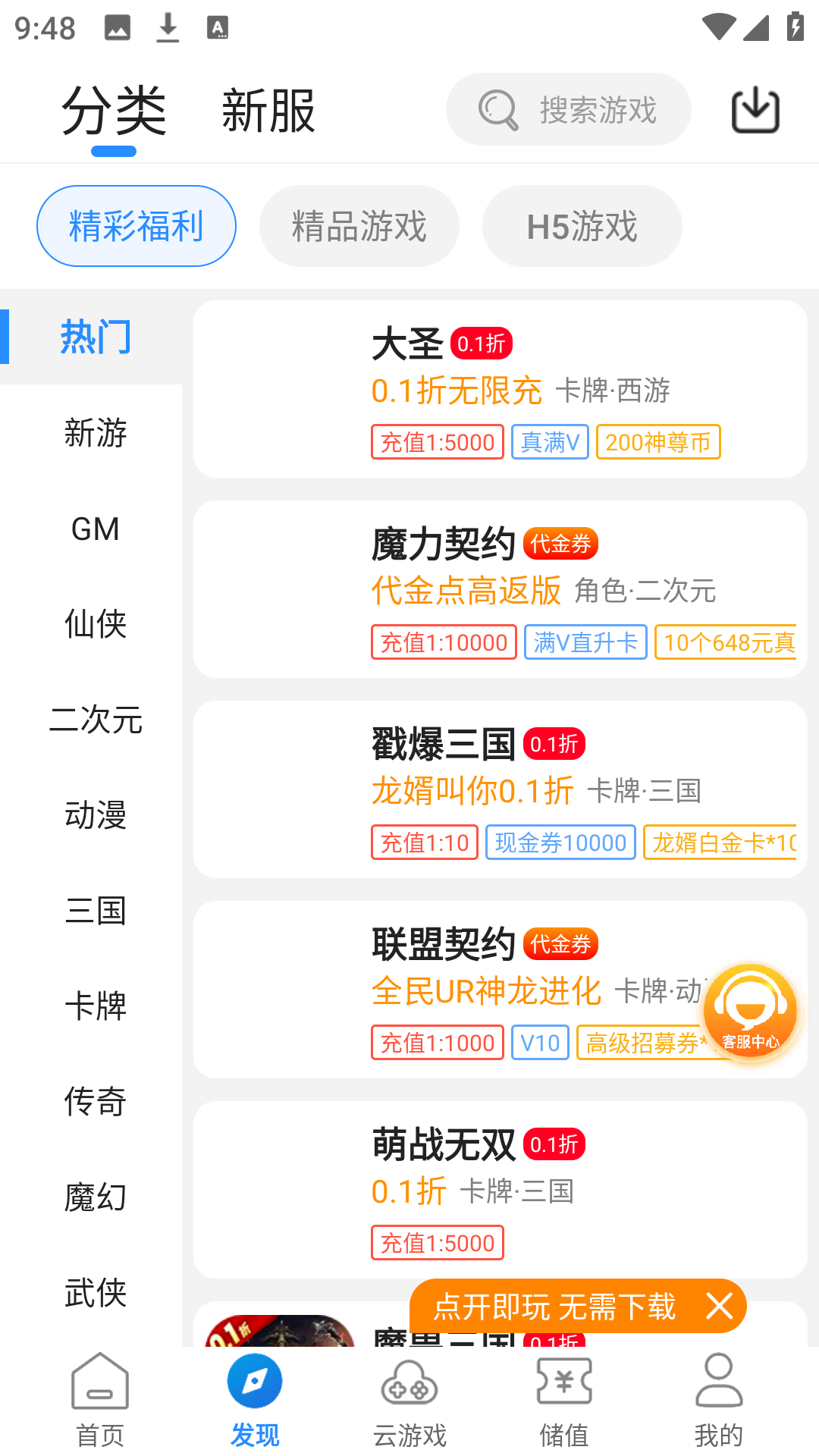This screenshot has height=1456, width=819.
Task: Dismiss the banner via its X
Action: [718, 1307]
